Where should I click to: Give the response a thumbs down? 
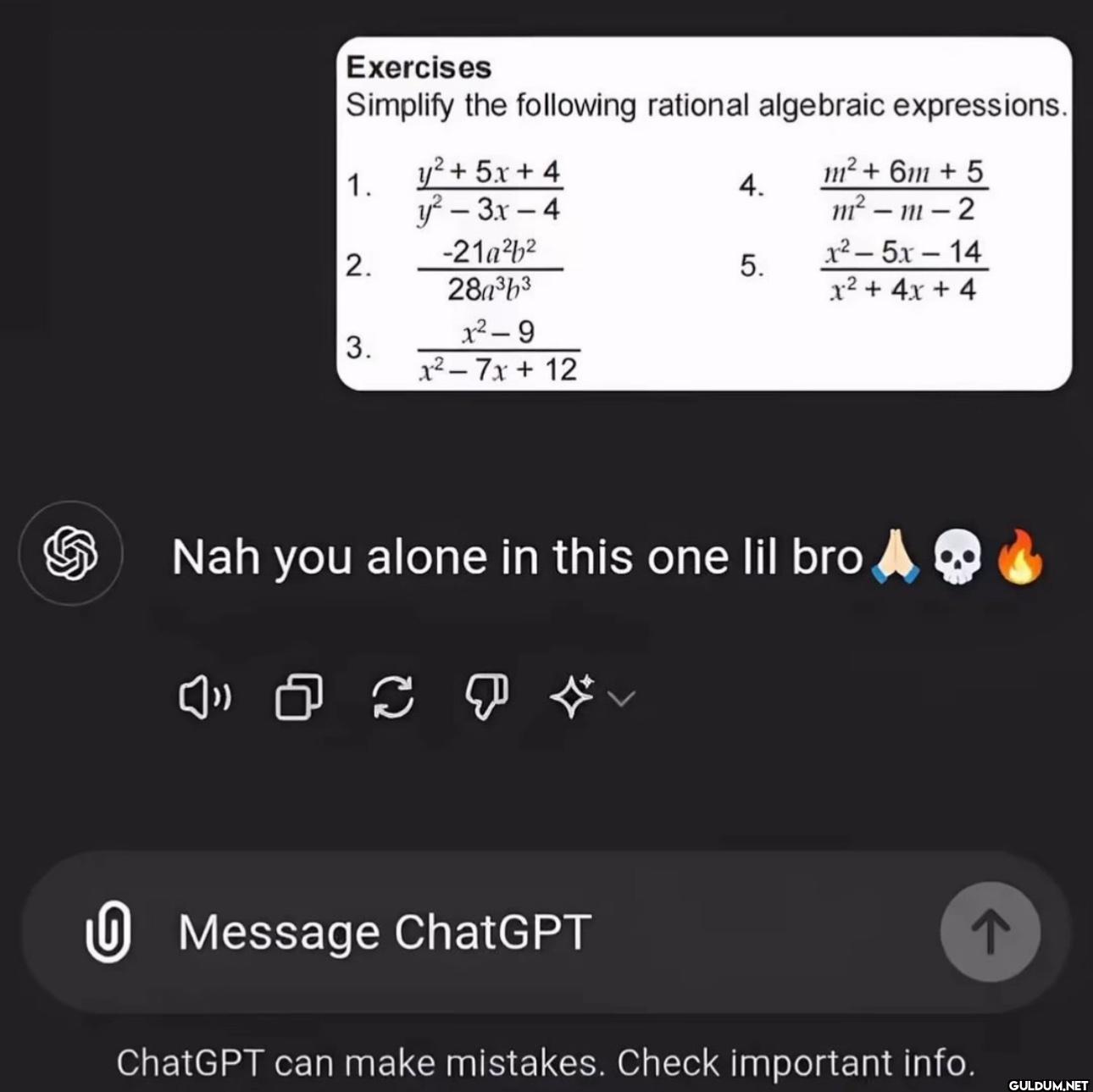487,698
